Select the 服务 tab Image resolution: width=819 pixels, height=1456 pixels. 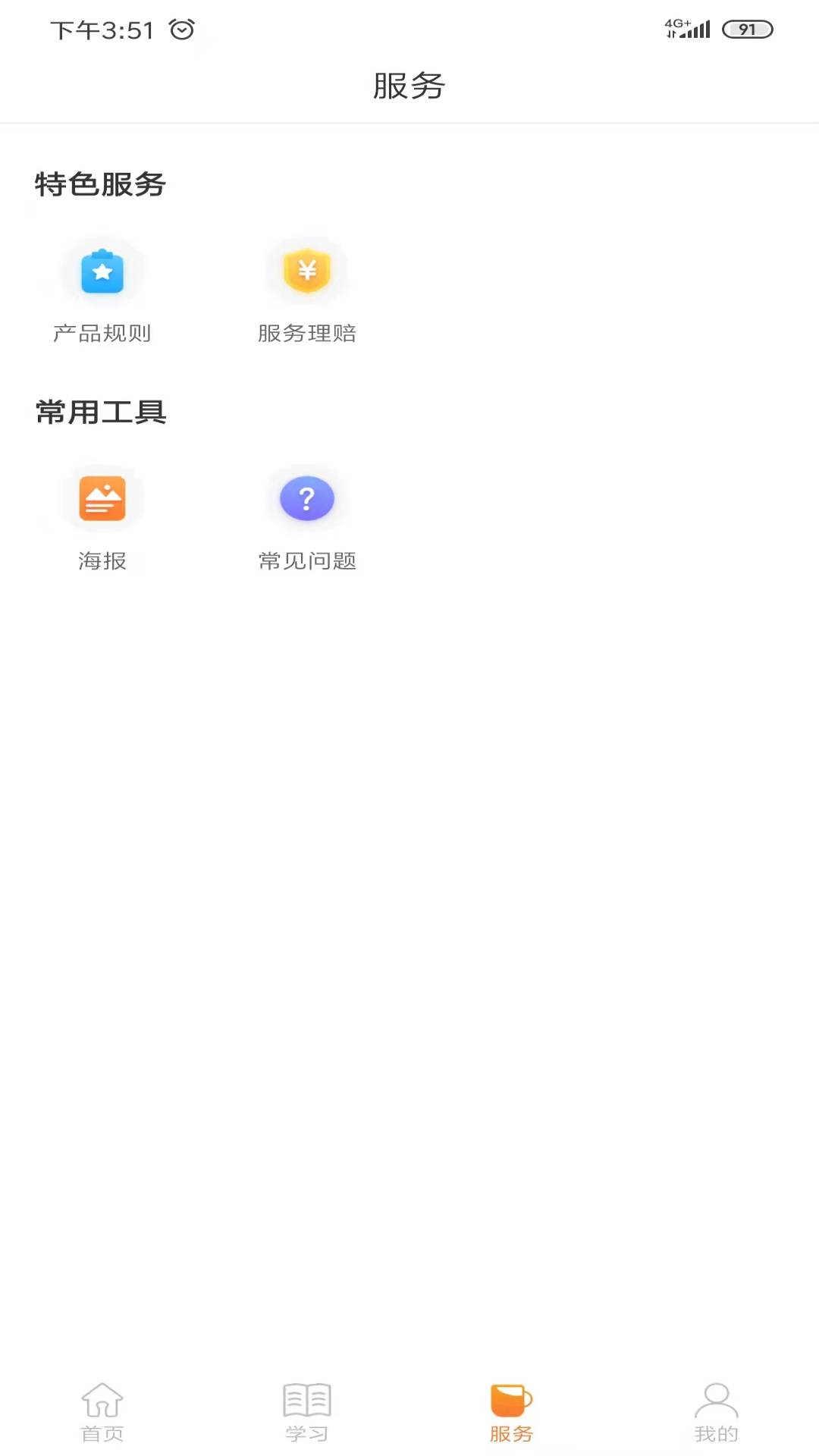(x=511, y=1410)
